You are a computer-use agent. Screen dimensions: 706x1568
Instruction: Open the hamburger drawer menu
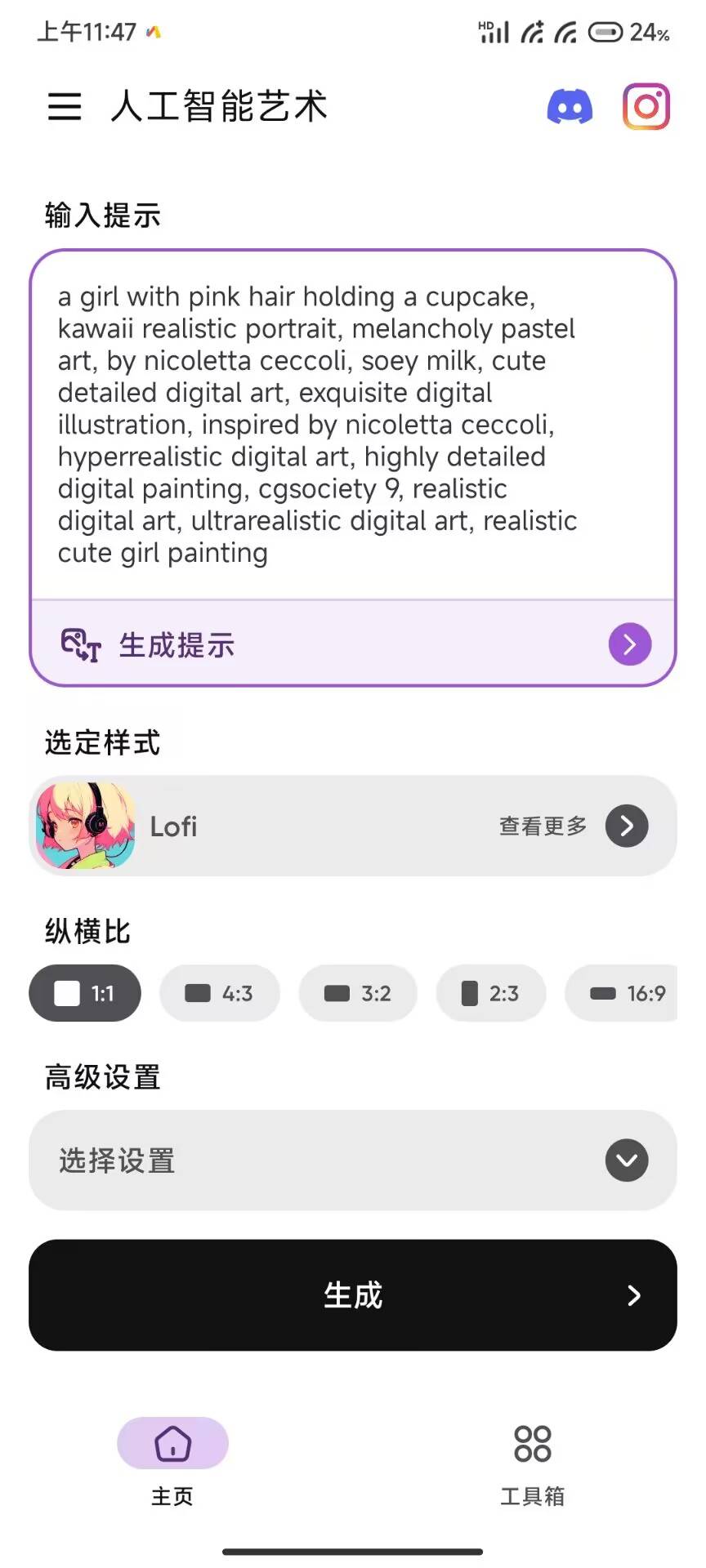65,107
